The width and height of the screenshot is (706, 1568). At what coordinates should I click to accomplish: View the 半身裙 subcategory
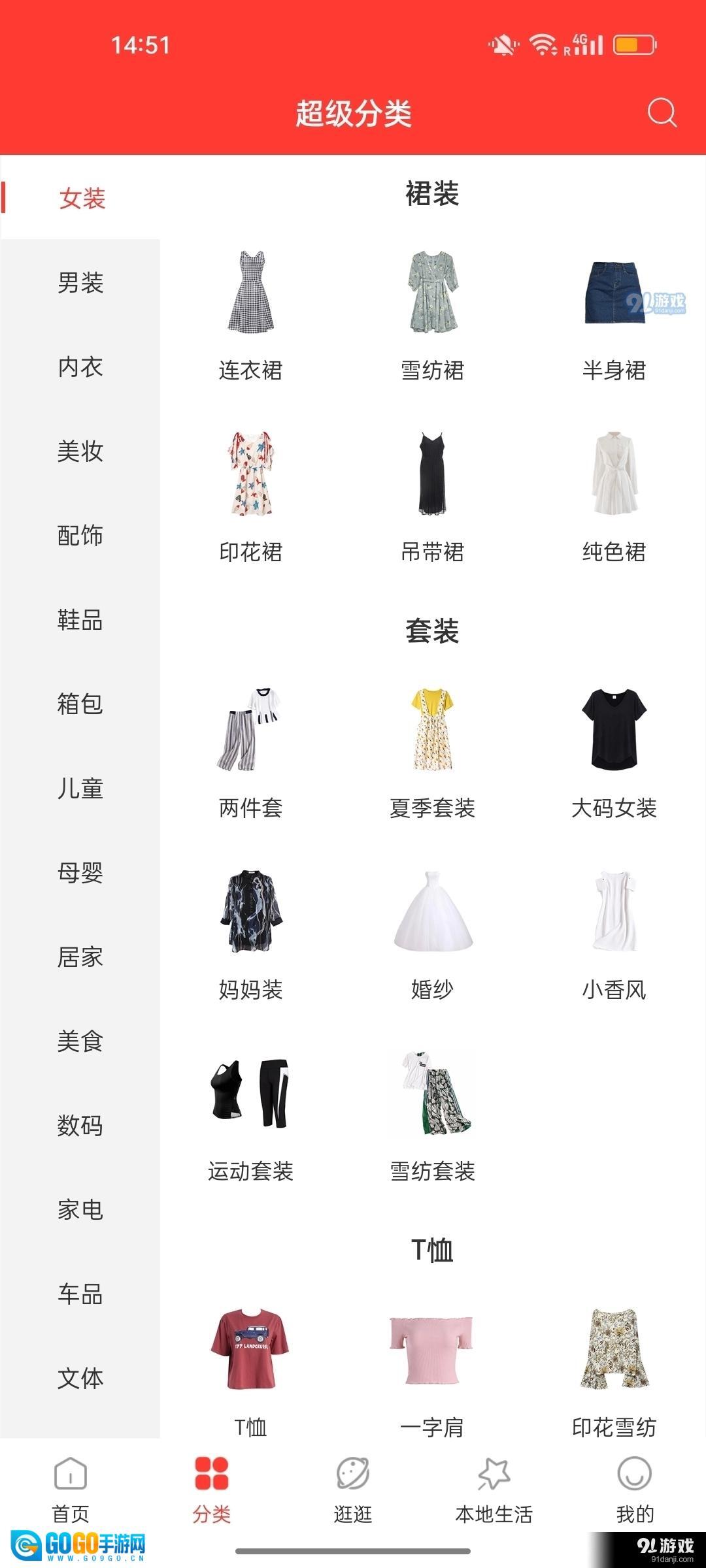click(x=614, y=314)
